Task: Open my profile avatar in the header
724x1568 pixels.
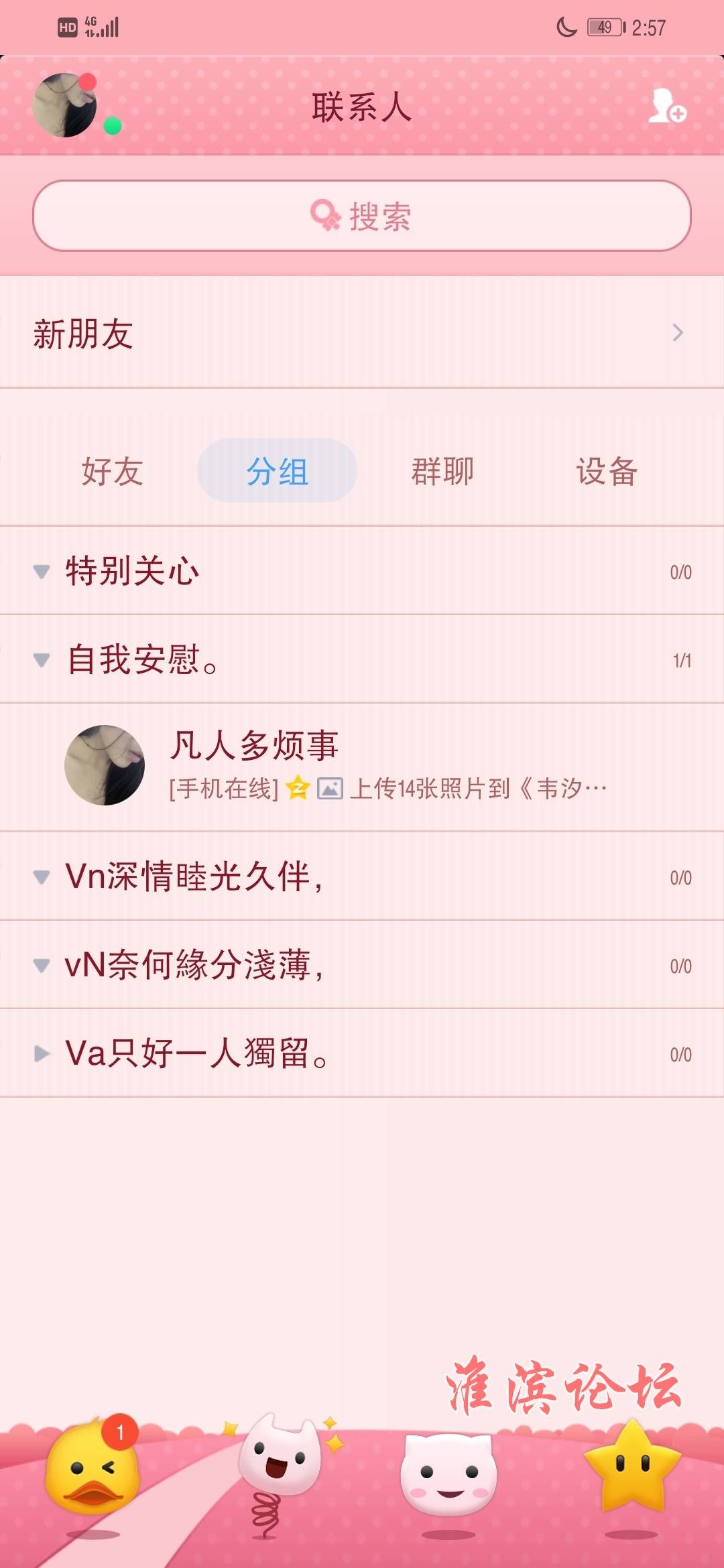Action: click(x=65, y=106)
